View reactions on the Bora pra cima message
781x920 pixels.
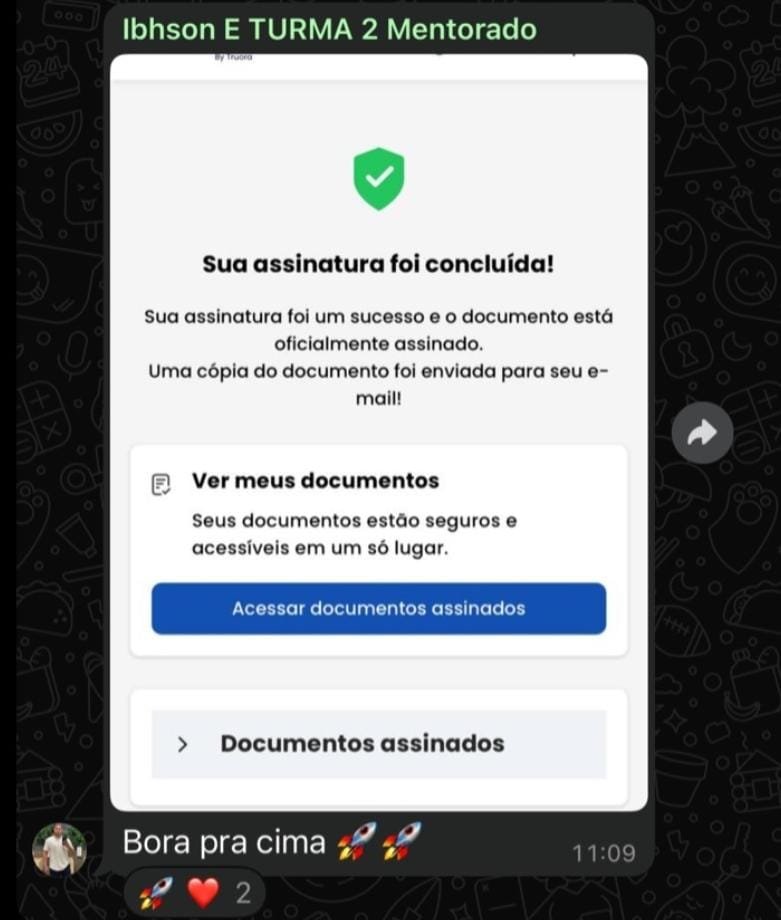click(x=196, y=893)
